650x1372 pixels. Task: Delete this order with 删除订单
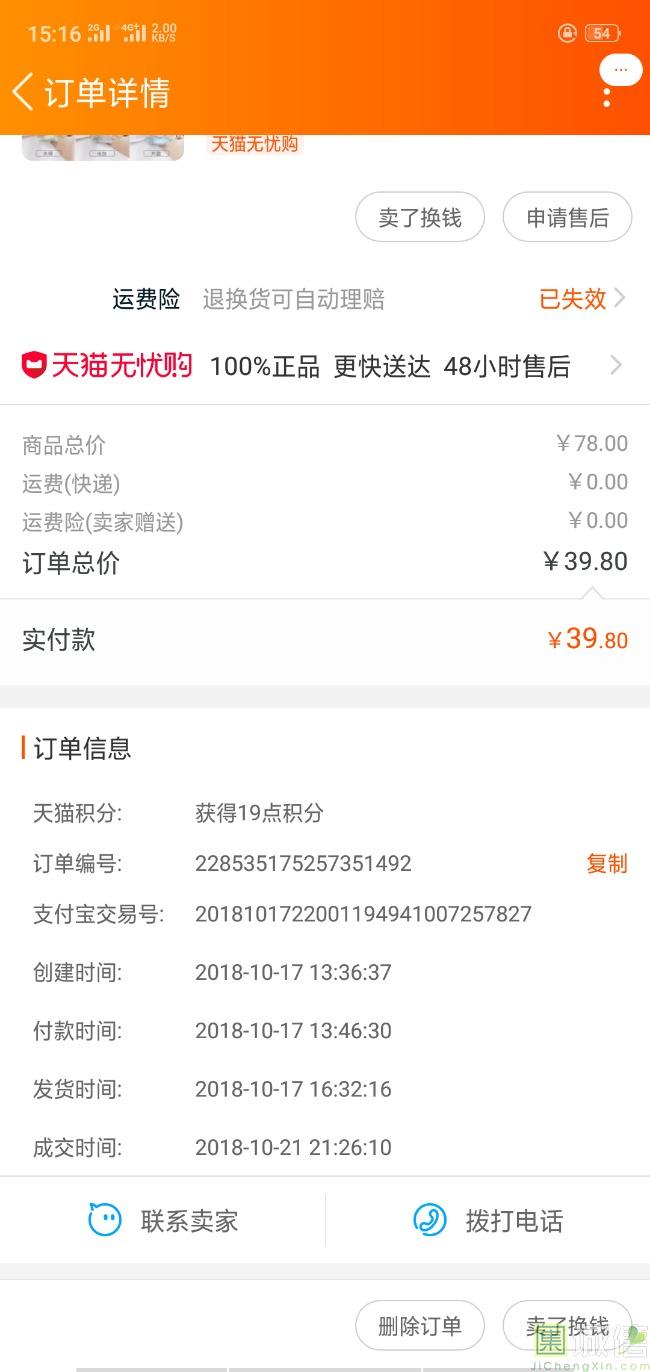[419, 1326]
